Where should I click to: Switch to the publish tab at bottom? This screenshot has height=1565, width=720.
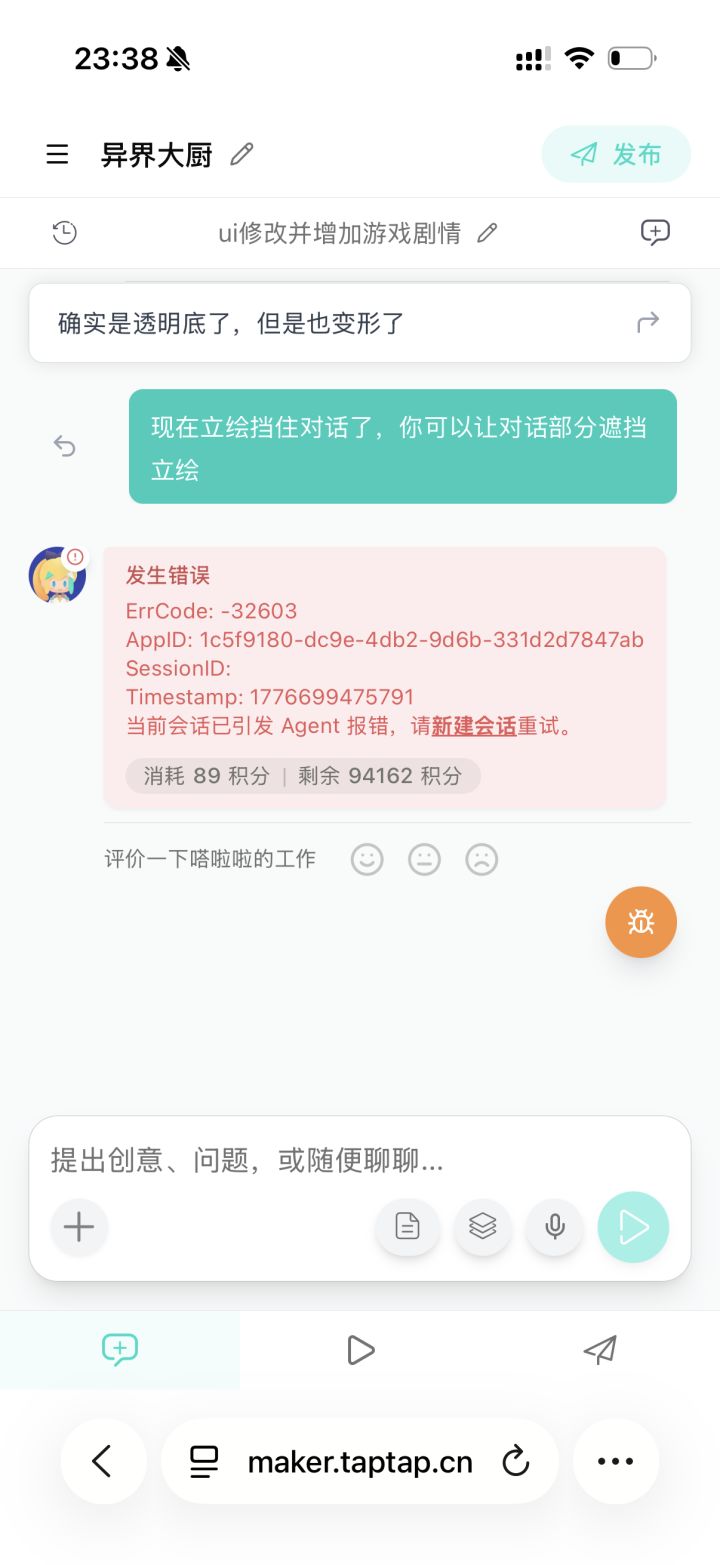tap(600, 1349)
